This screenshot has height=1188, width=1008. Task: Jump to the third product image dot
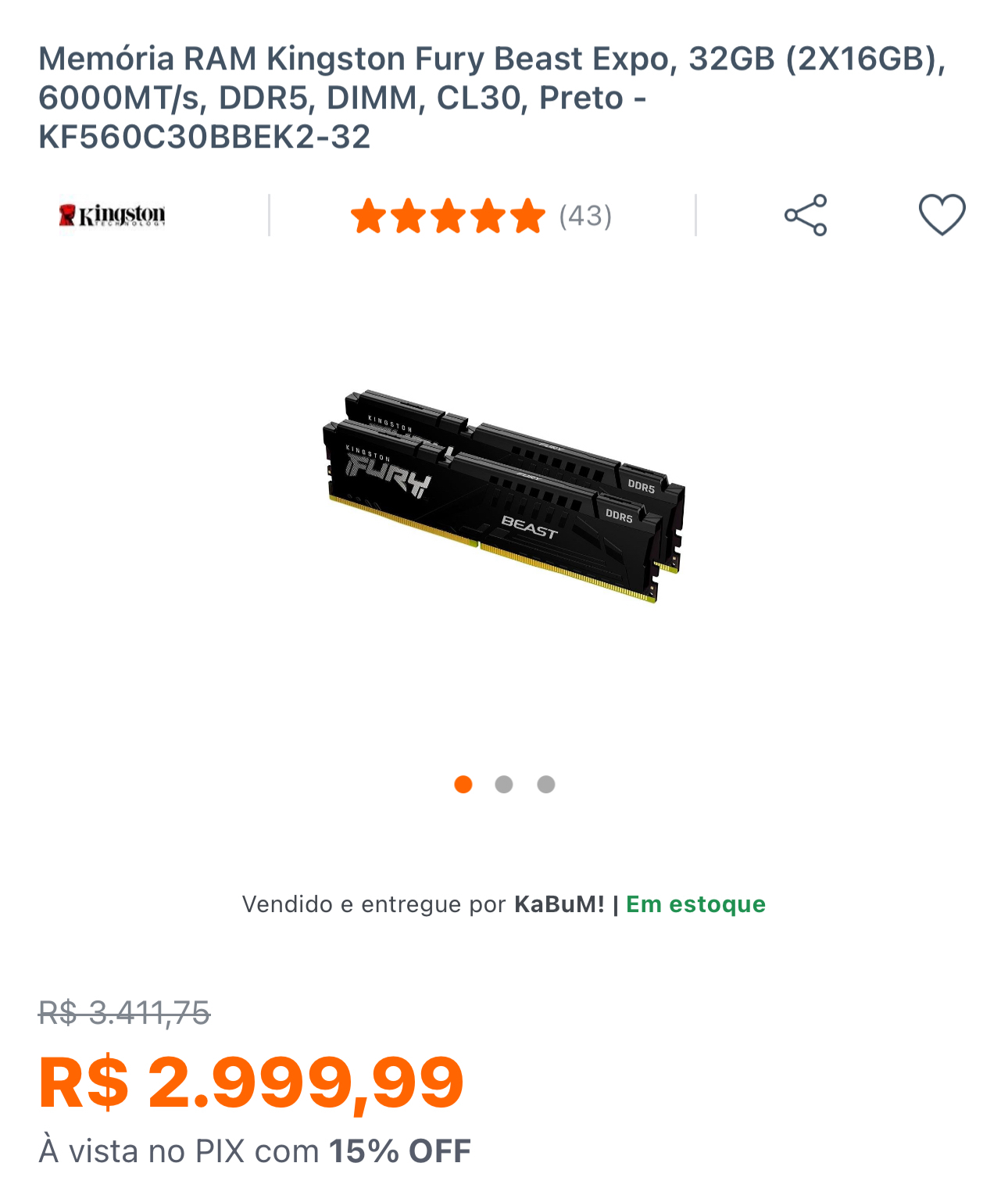point(546,784)
